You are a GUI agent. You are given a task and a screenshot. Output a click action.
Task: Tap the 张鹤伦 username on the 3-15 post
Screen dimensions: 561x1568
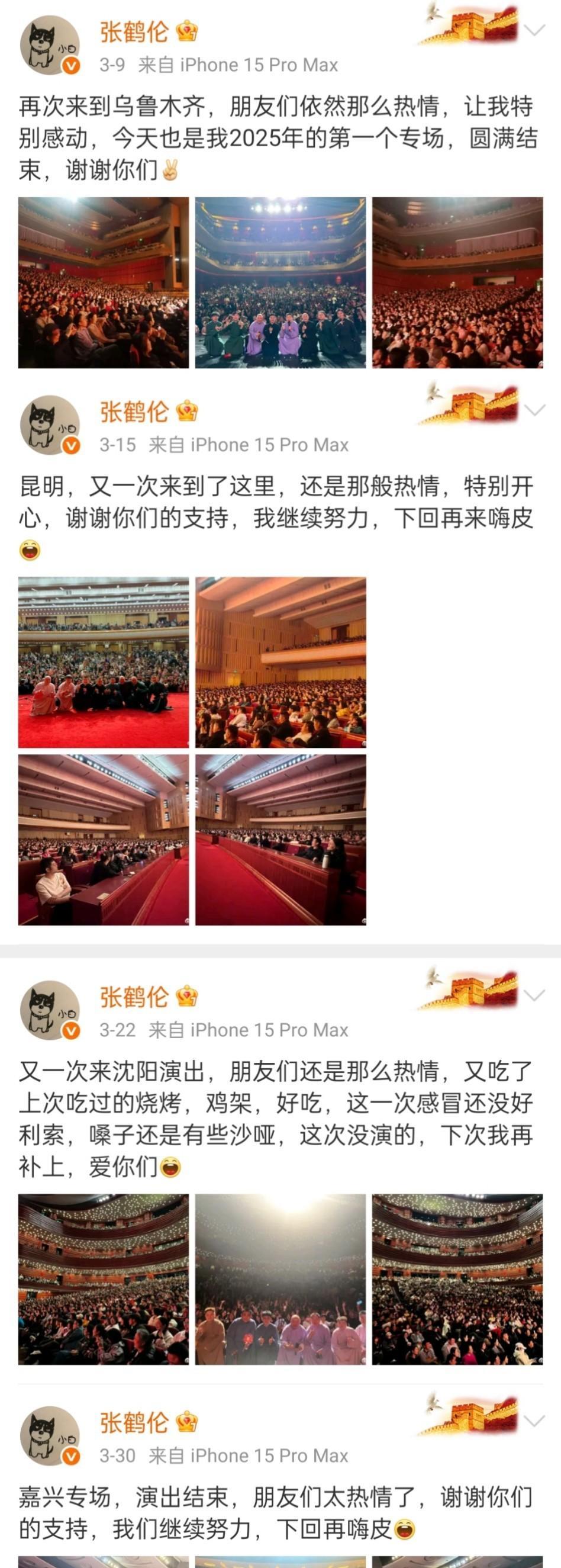coord(134,412)
